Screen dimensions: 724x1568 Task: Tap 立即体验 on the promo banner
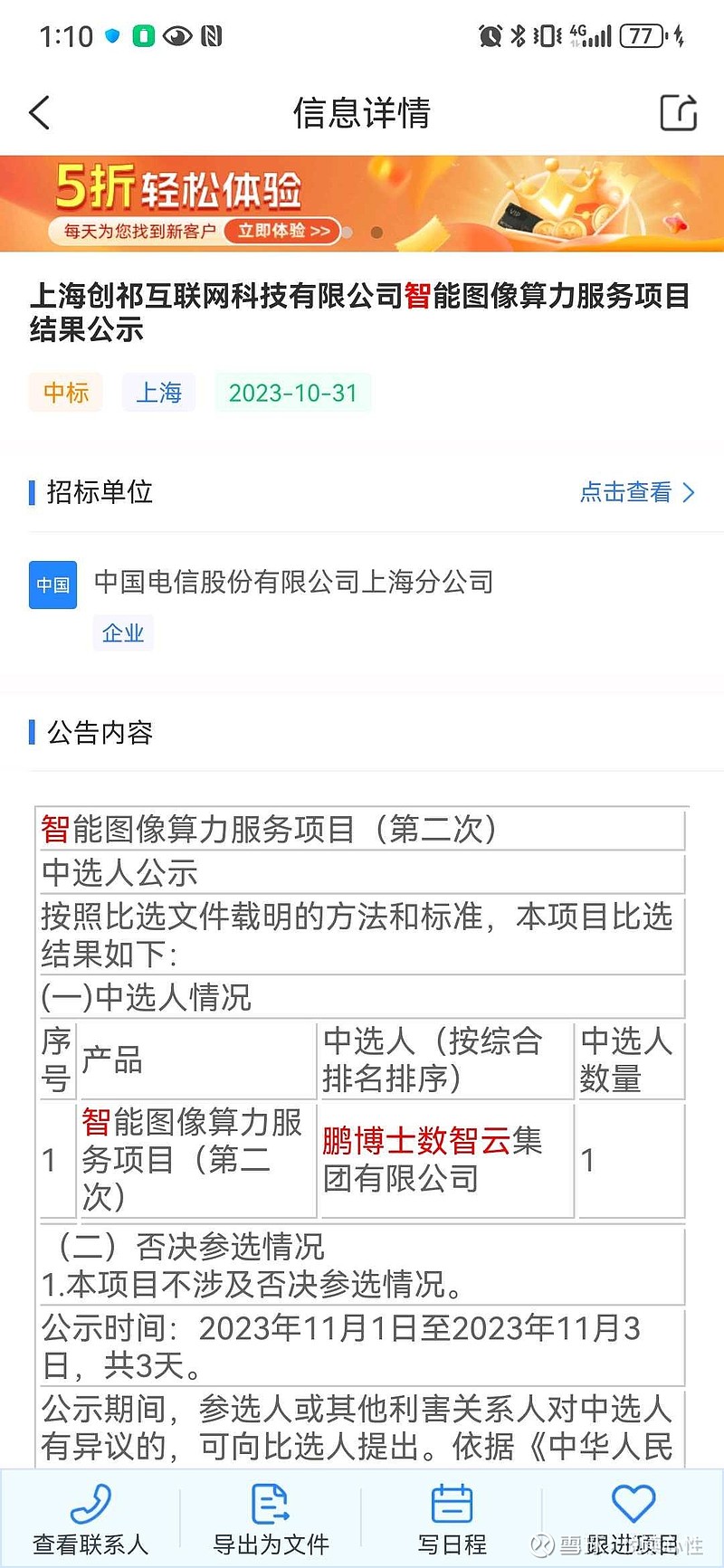(282, 232)
